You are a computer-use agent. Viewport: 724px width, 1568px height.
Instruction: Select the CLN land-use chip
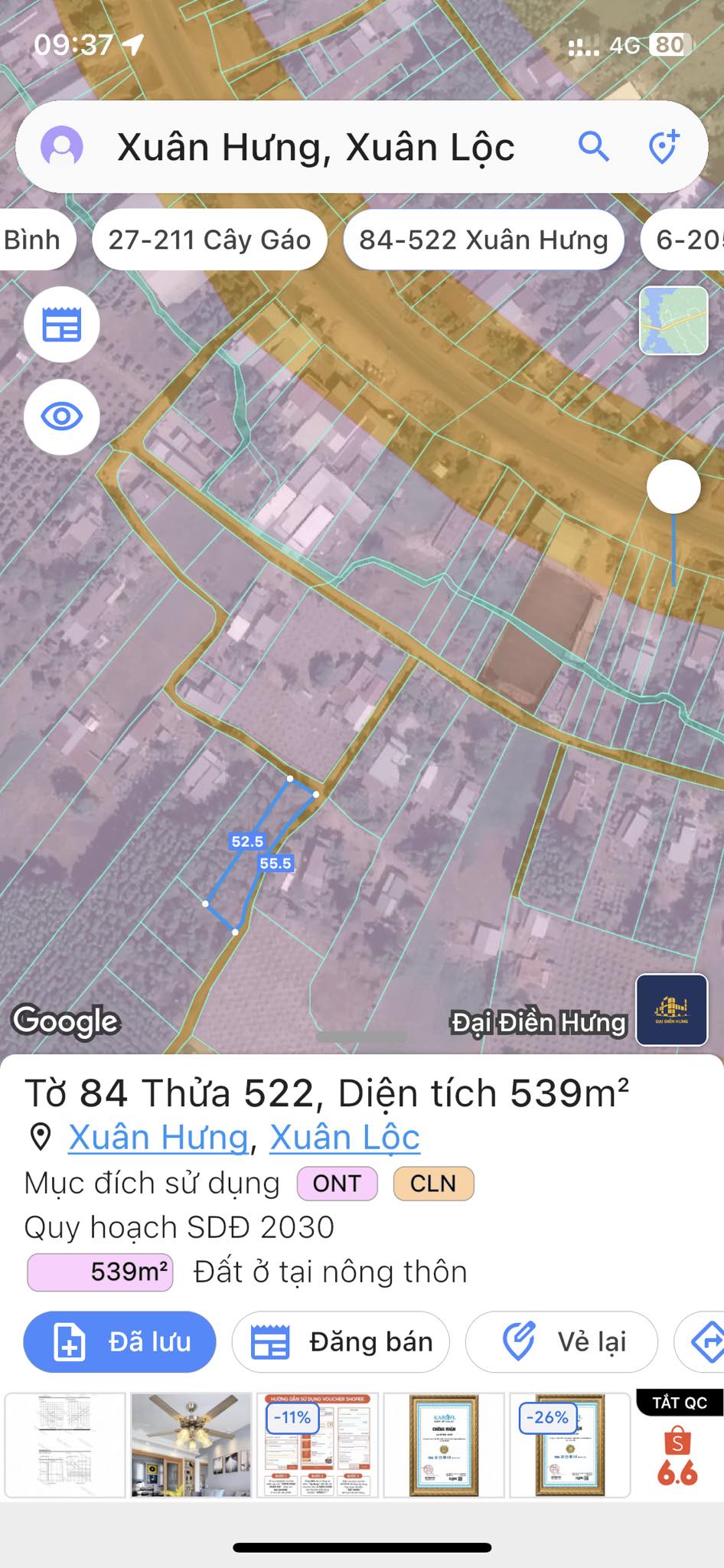tap(433, 1184)
